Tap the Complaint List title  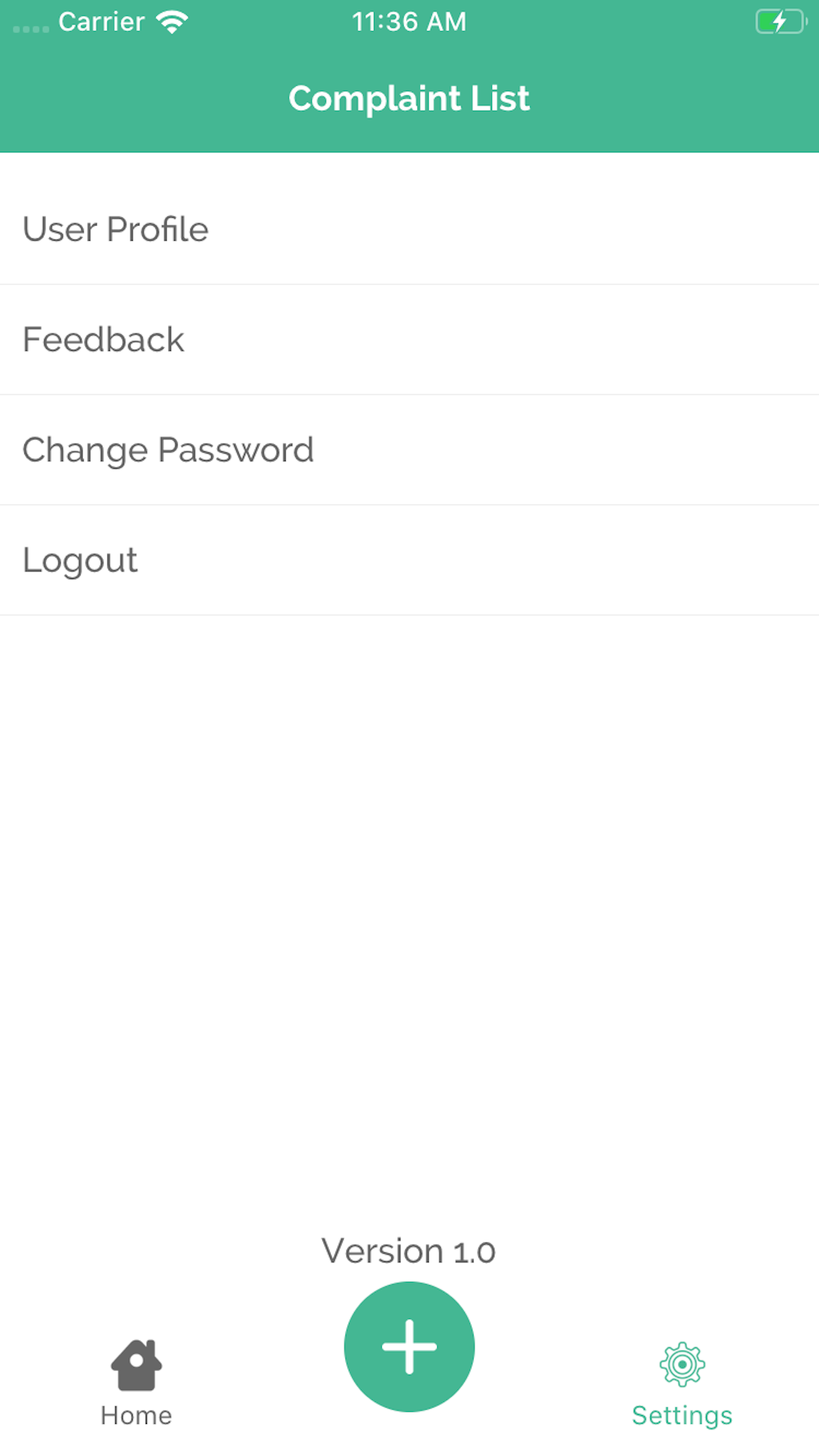tap(409, 98)
